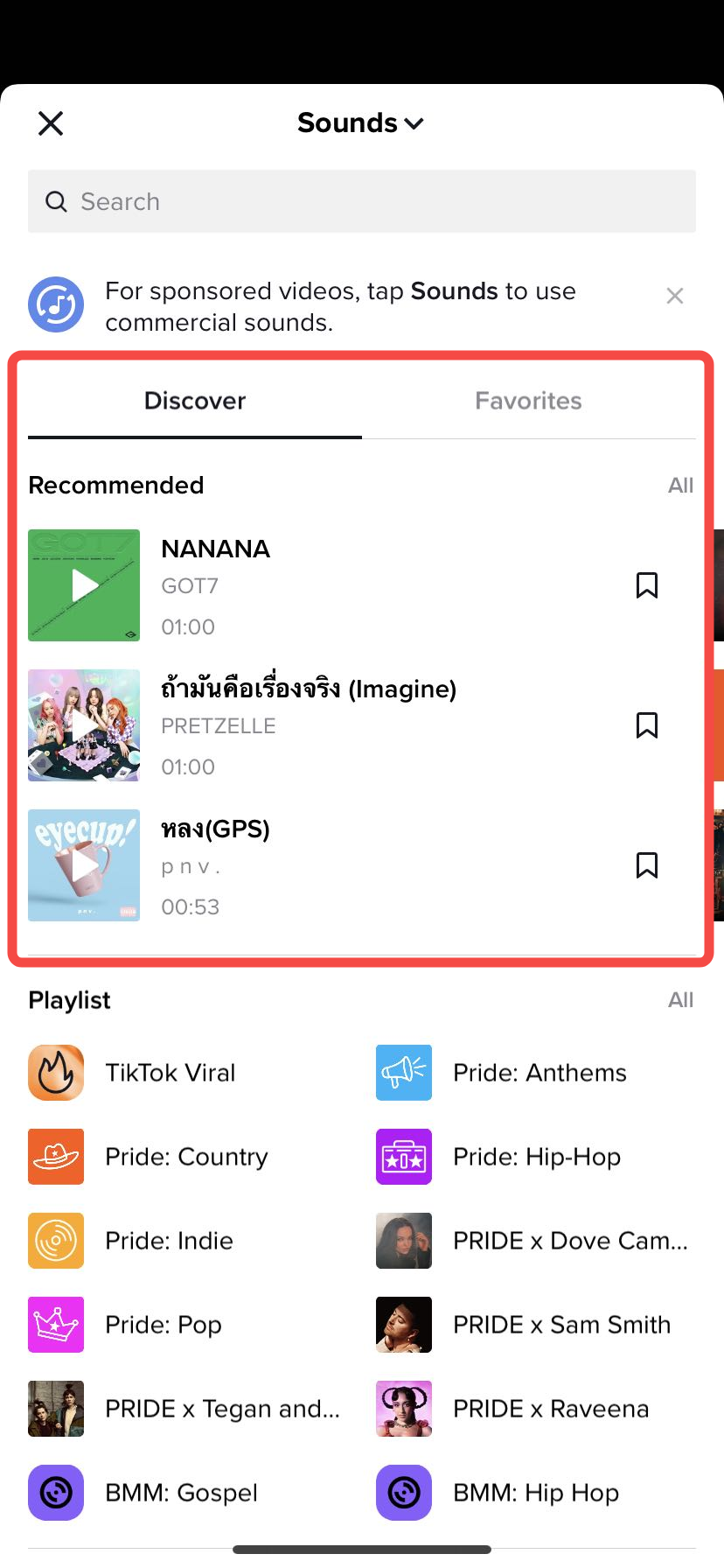View all Recommended sounds
Viewport: 724px width, 1568px height.
pos(680,486)
